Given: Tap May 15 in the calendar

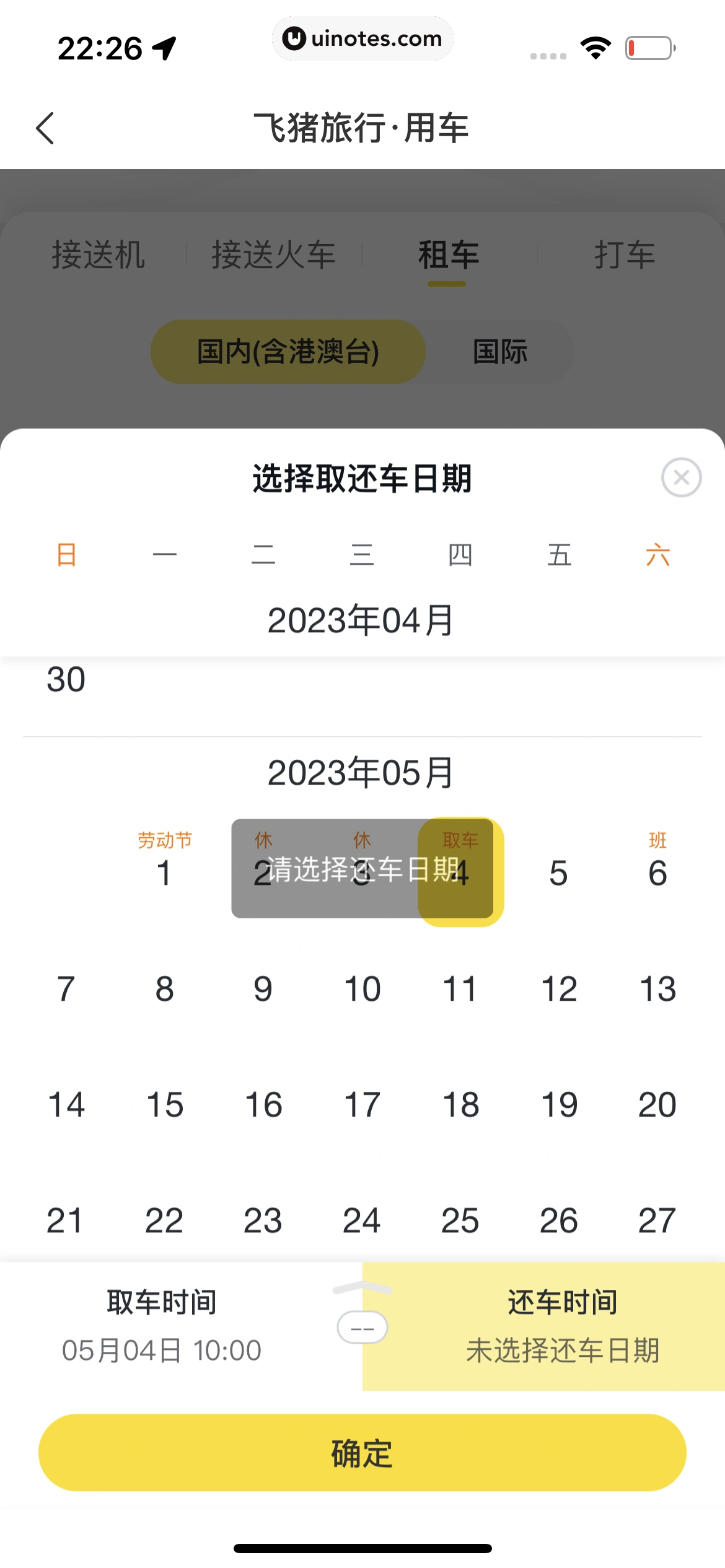Looking at the screenshot, I should tap(165, 1105).
